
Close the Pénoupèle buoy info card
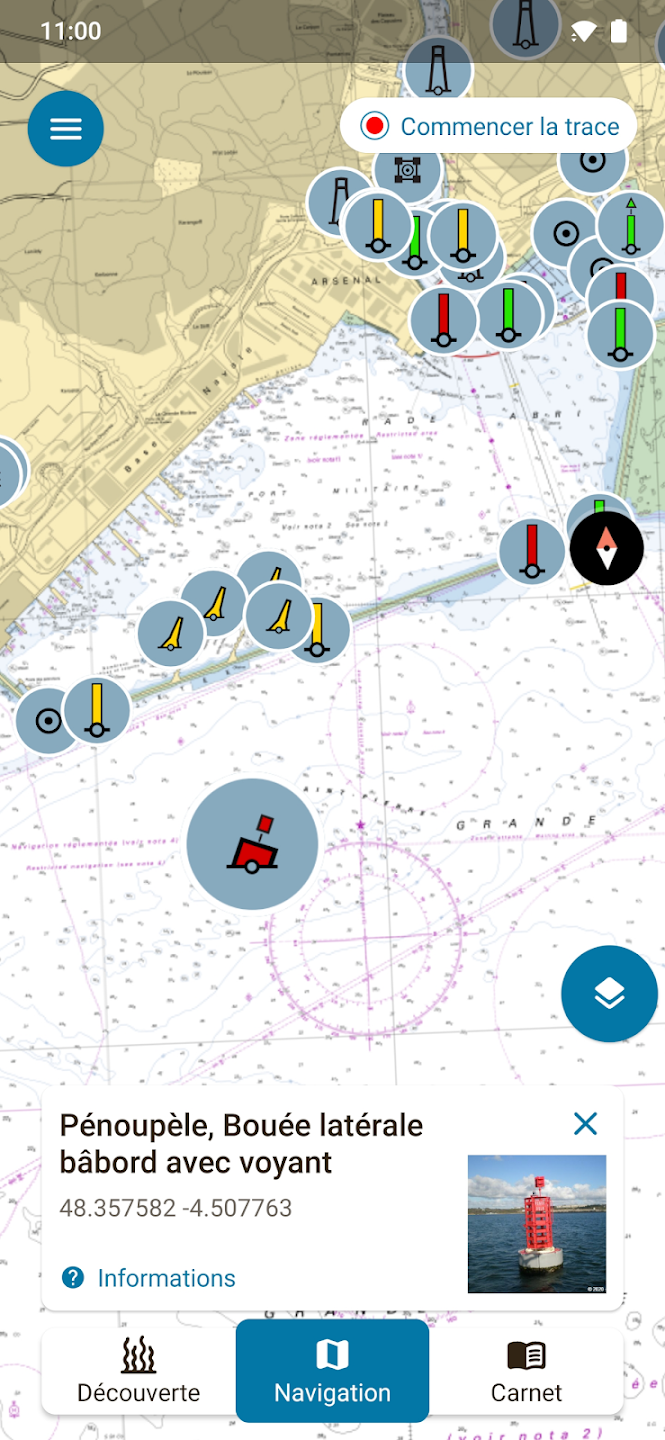click(x=585, y=1124)
